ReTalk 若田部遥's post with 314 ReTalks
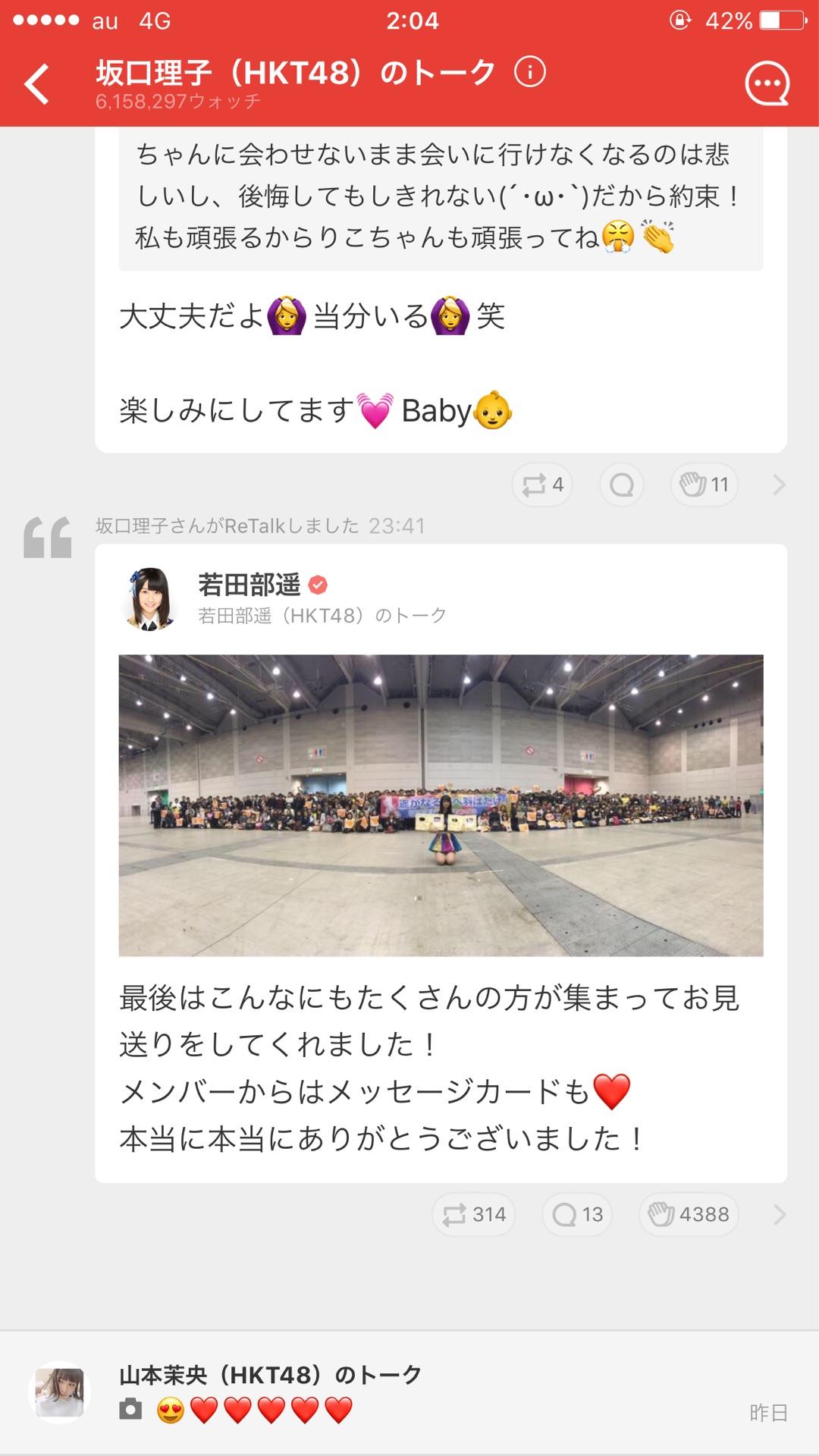This screenshot has height=1456, width=819. pyautogui.click(x=474, y=1215)
